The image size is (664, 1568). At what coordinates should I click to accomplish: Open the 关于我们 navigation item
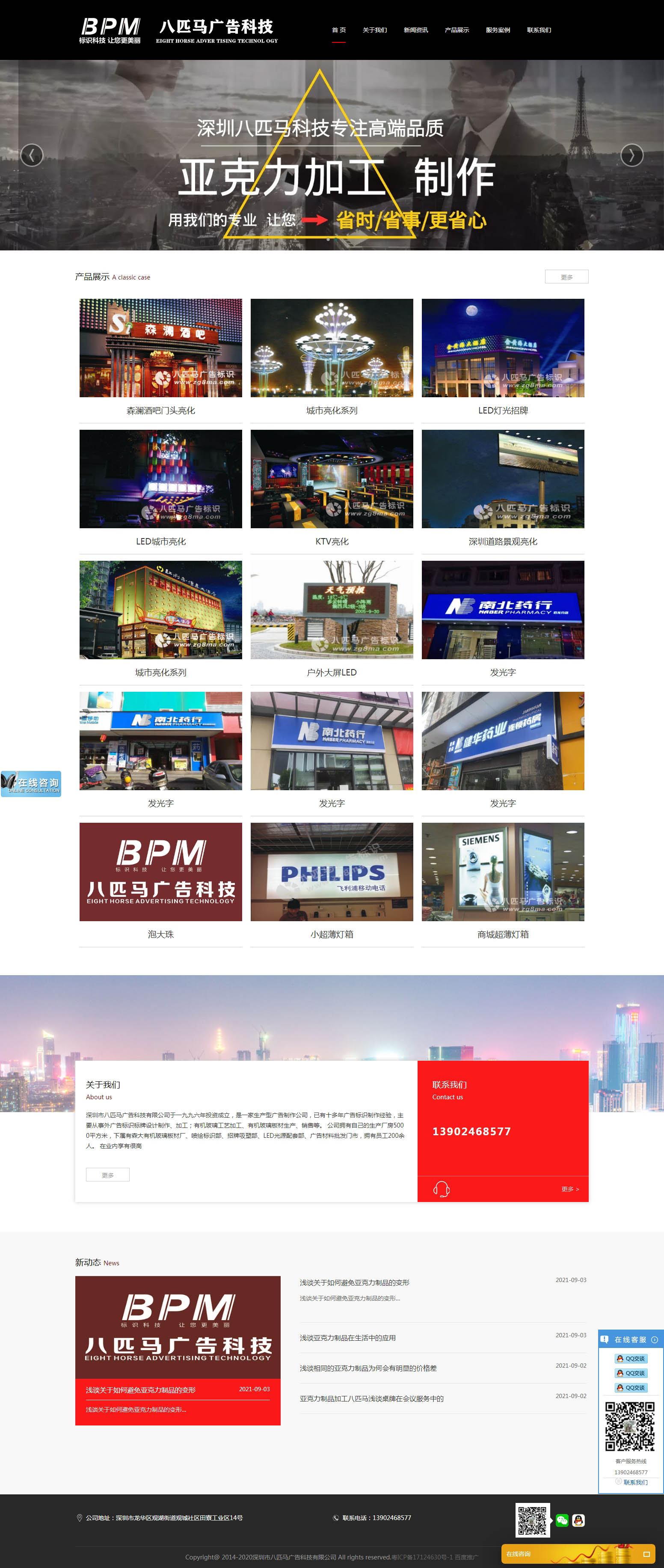pyautogui.click(x=374, y=30)
